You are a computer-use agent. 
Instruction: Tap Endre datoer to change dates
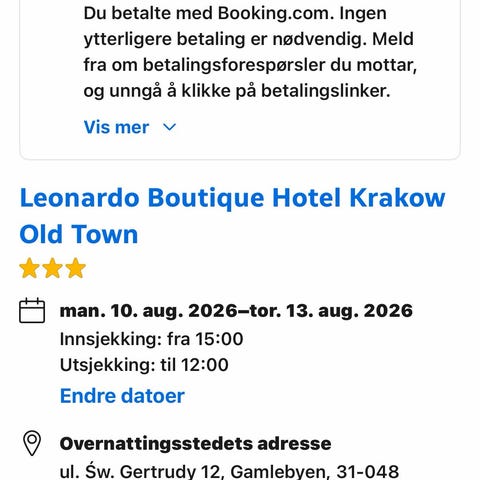(x=122, y=396)
